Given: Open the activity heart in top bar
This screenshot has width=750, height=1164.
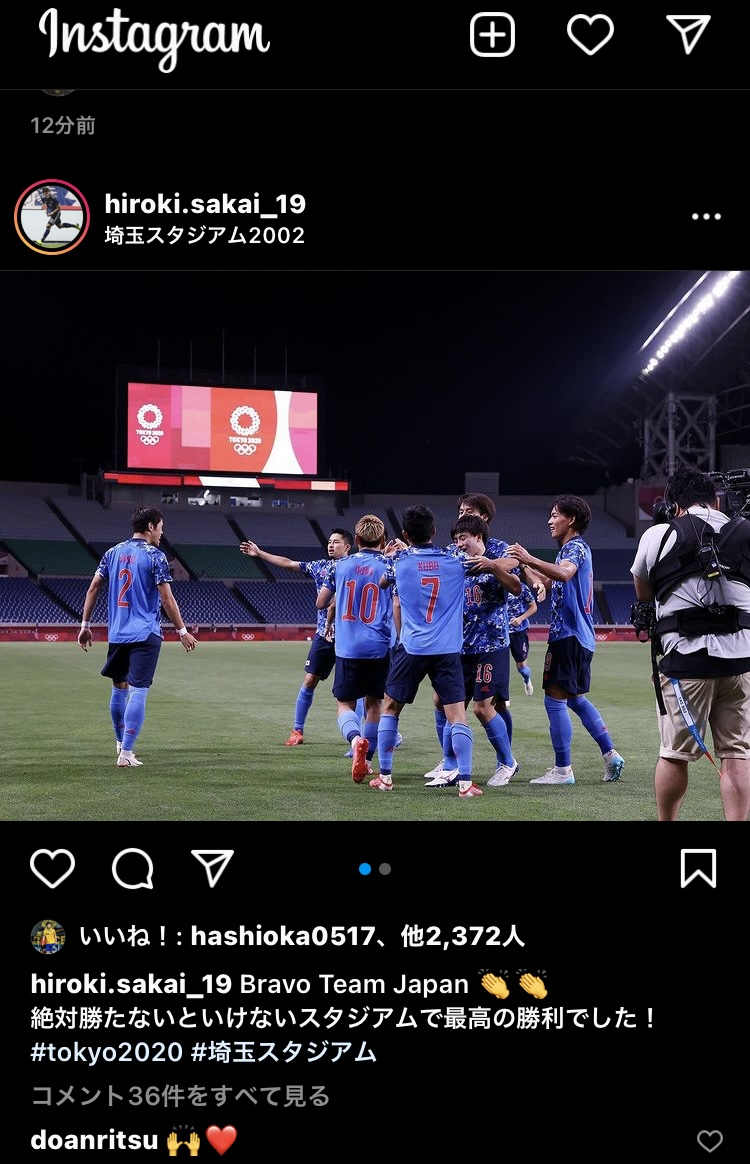Looking at the screenshot, I should coord(590,35).
